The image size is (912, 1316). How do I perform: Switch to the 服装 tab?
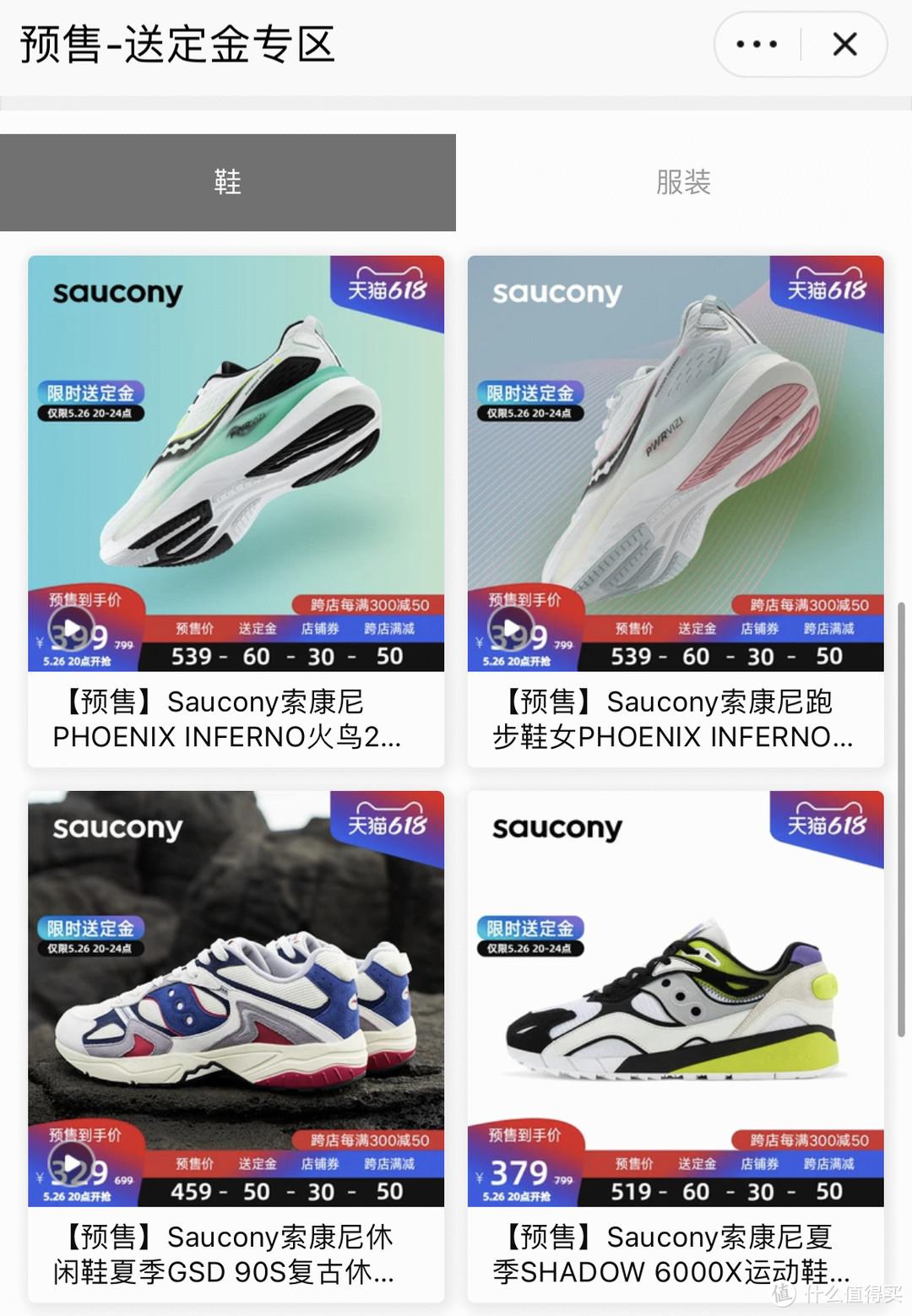[683, 182]
